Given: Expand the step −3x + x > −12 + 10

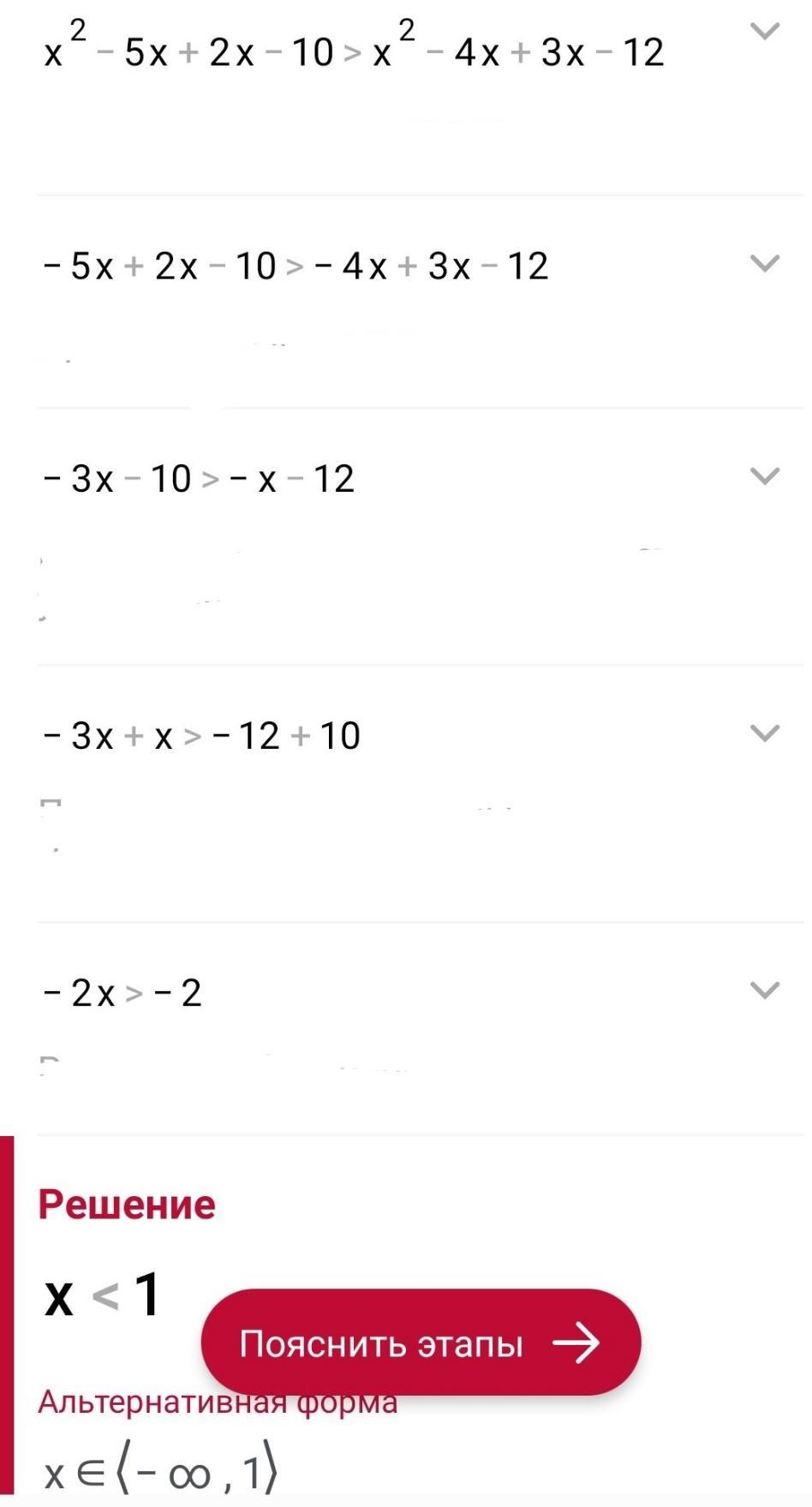Looking at the screenshot, I should (764, 733).
